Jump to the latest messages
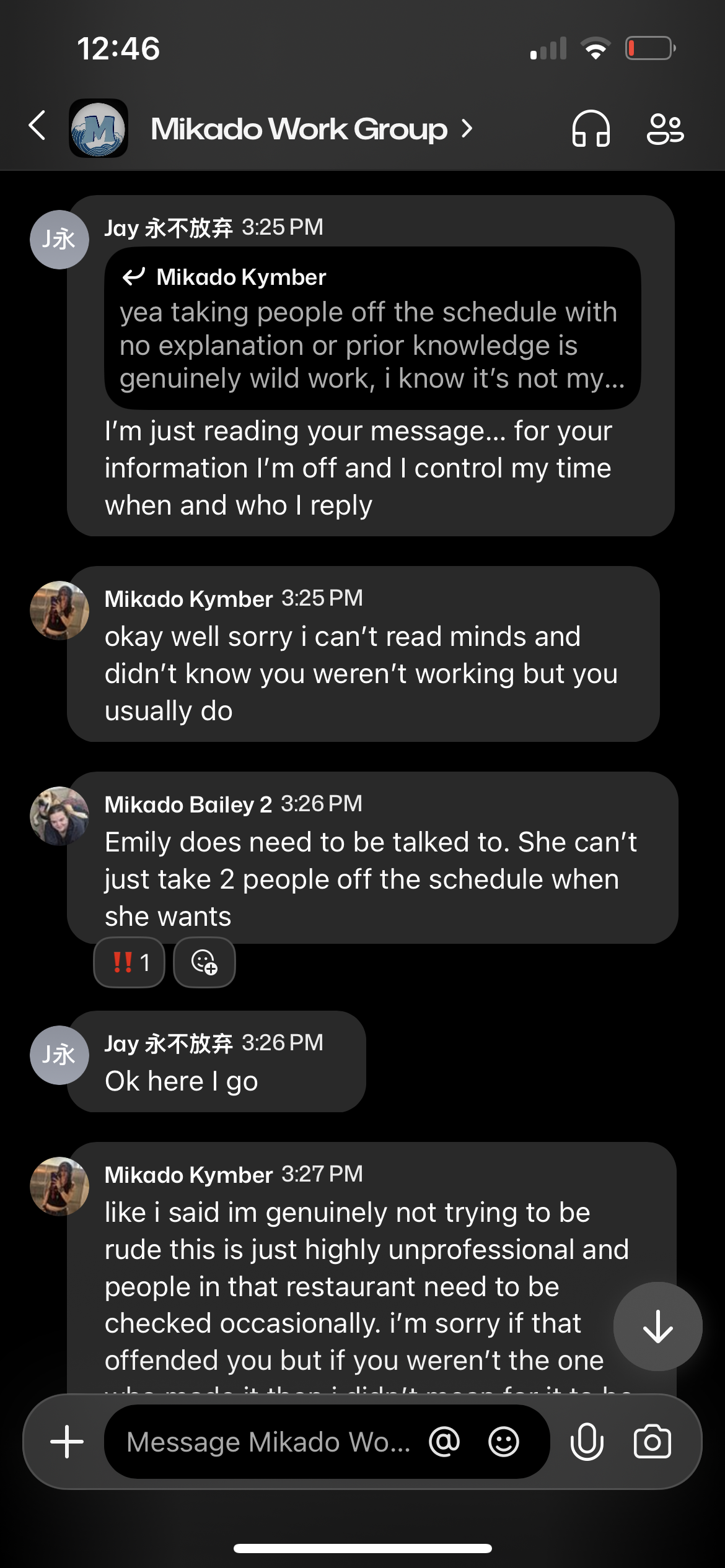The width and height of the screenshot is (725, 1568). pyautogui.click(x=657, y=1326)
